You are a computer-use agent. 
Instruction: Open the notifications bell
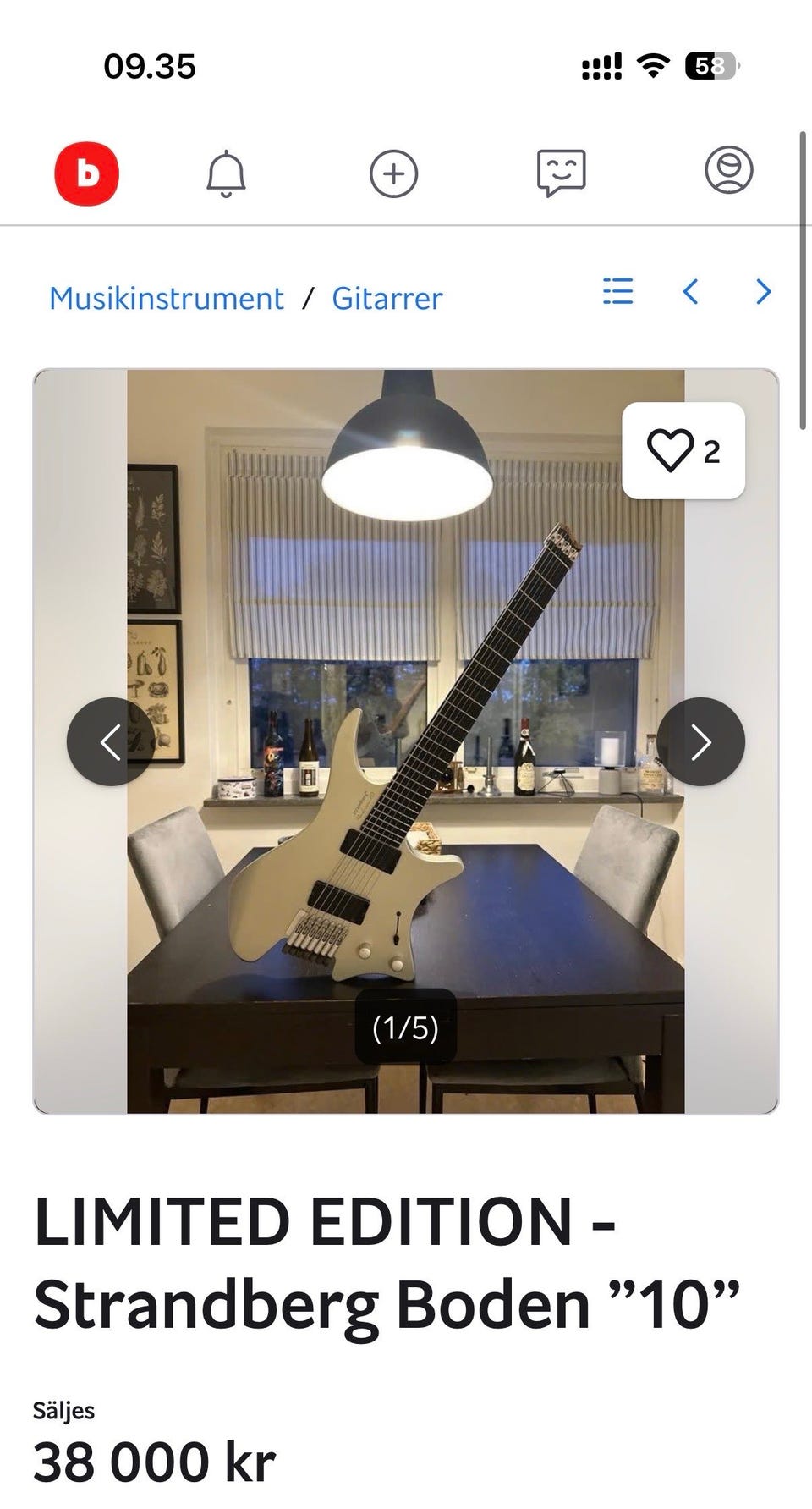click(226, 174)
